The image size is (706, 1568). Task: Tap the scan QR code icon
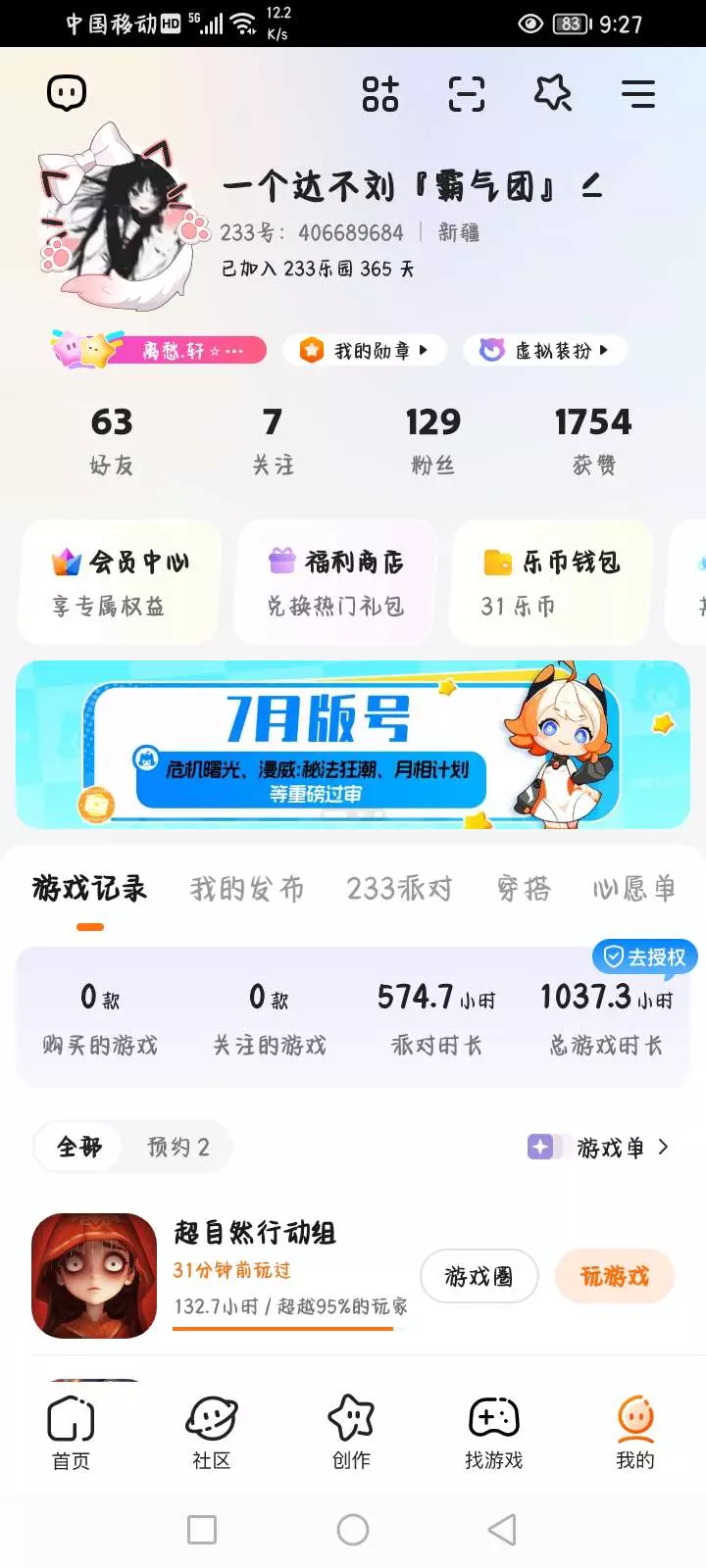[467, 94]
